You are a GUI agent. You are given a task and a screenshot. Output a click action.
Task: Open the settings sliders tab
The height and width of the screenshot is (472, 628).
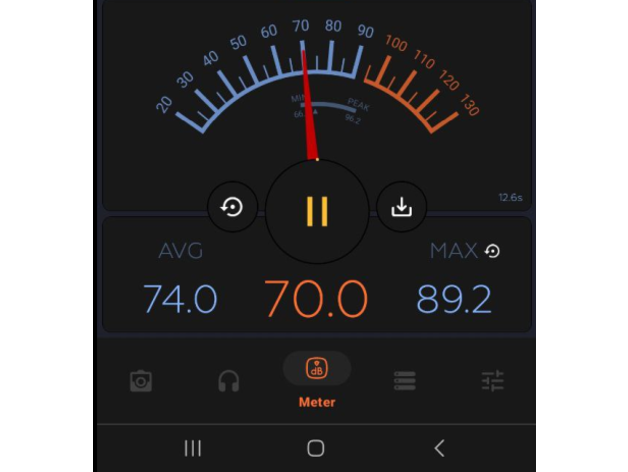click(492, 381)
